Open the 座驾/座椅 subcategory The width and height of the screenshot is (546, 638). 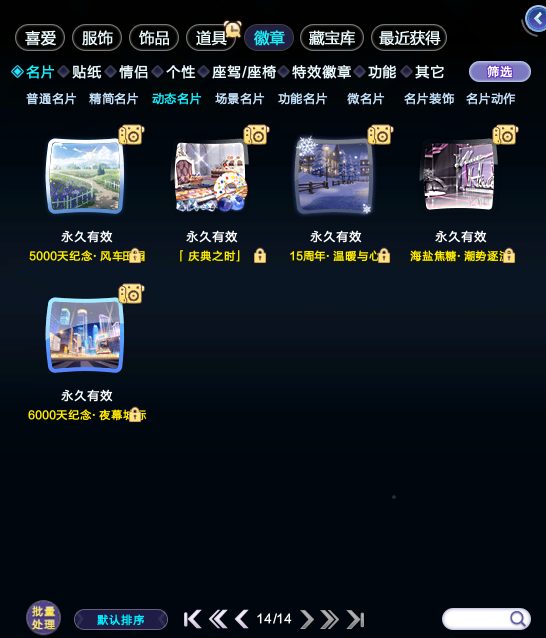click(x=244, y=72)
